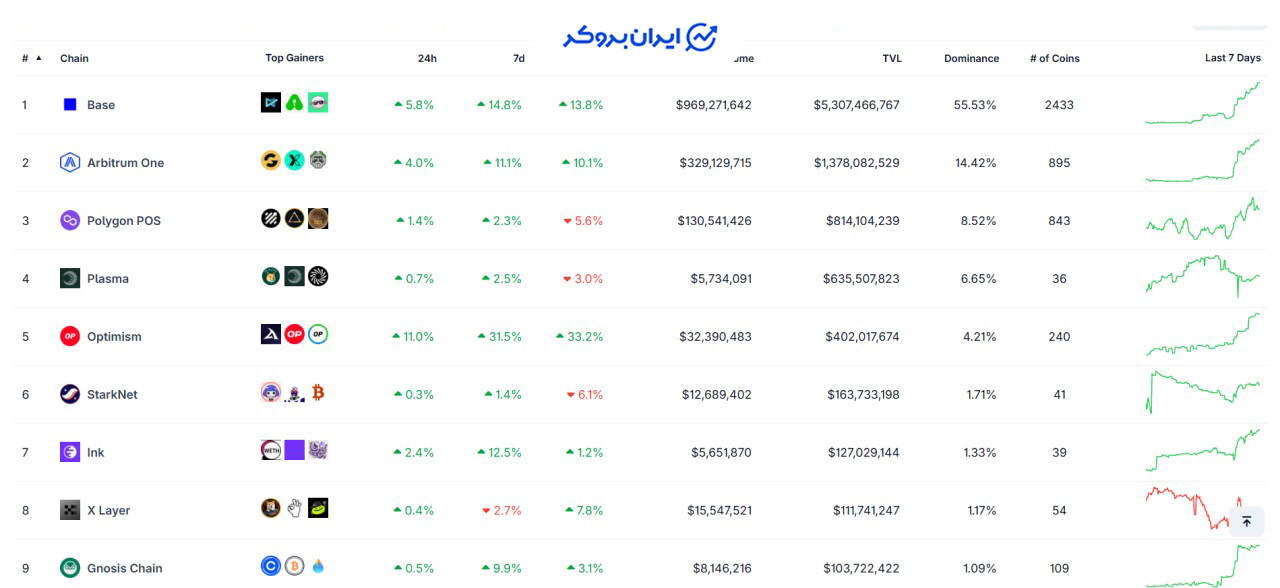Sort the table by rank number column
The height and width of the screenshot is (588, 1280).
[31, 58]
